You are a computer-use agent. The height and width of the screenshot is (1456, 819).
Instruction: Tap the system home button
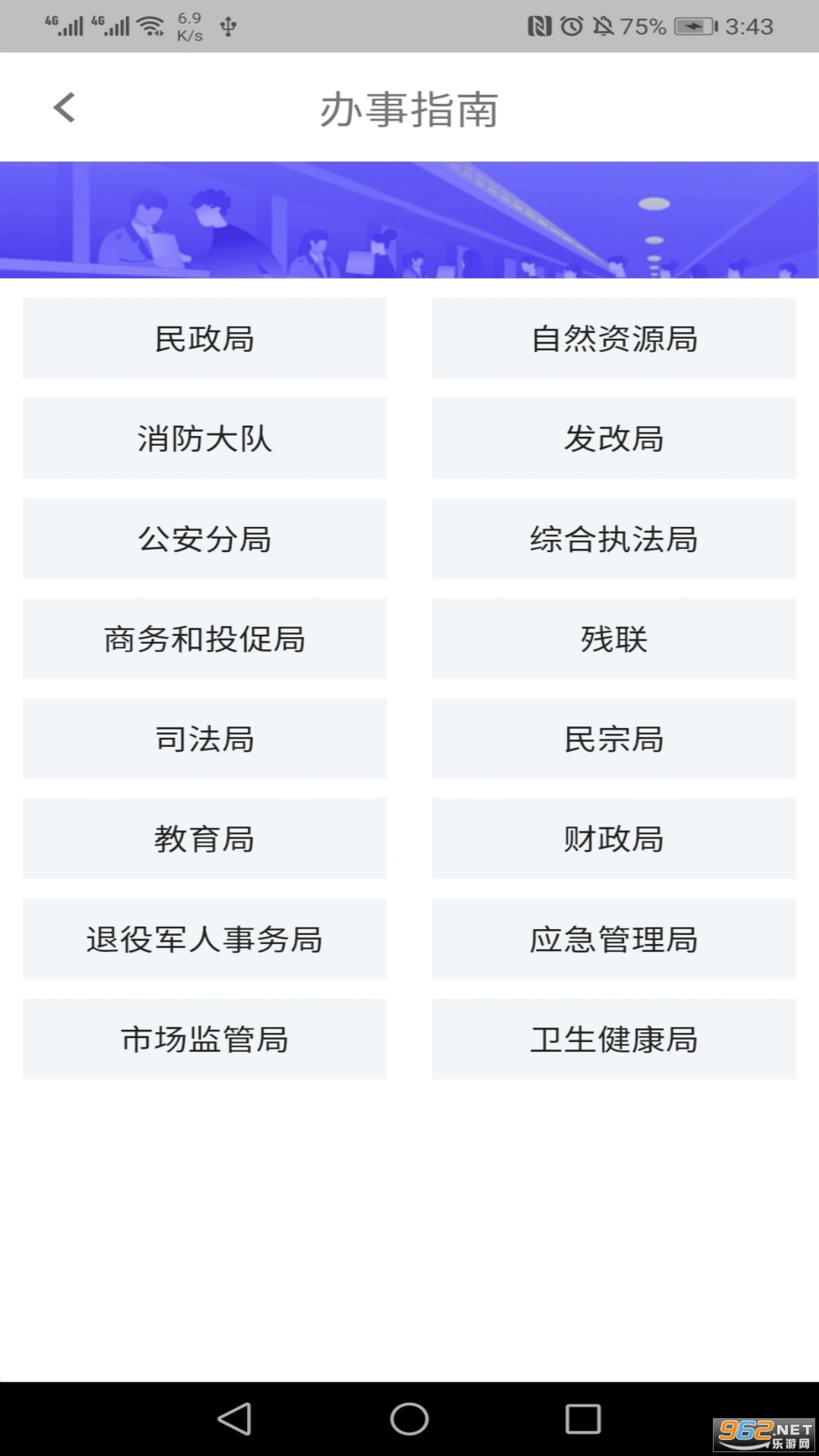point(409,1419)
